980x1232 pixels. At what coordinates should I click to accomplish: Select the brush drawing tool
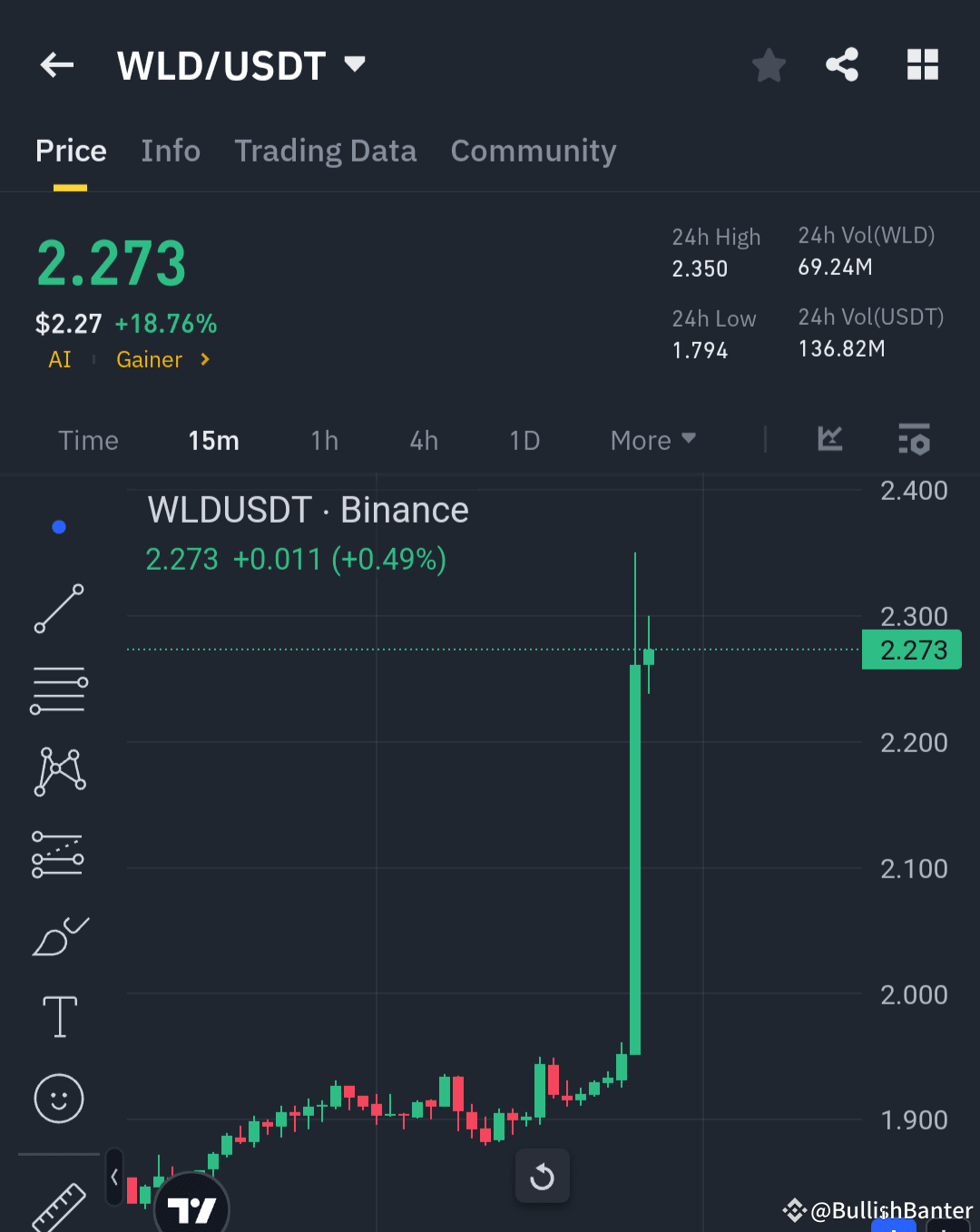(58, 935)
